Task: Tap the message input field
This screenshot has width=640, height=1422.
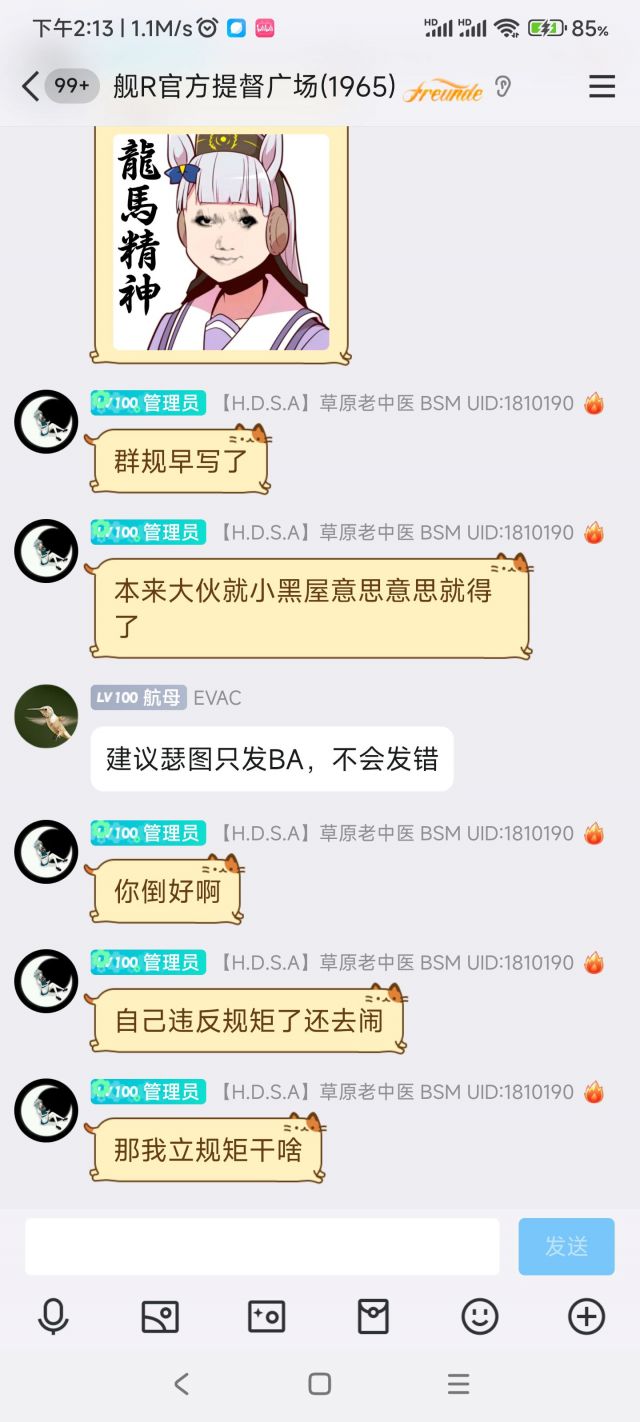Action: [x=262, y=1246]
